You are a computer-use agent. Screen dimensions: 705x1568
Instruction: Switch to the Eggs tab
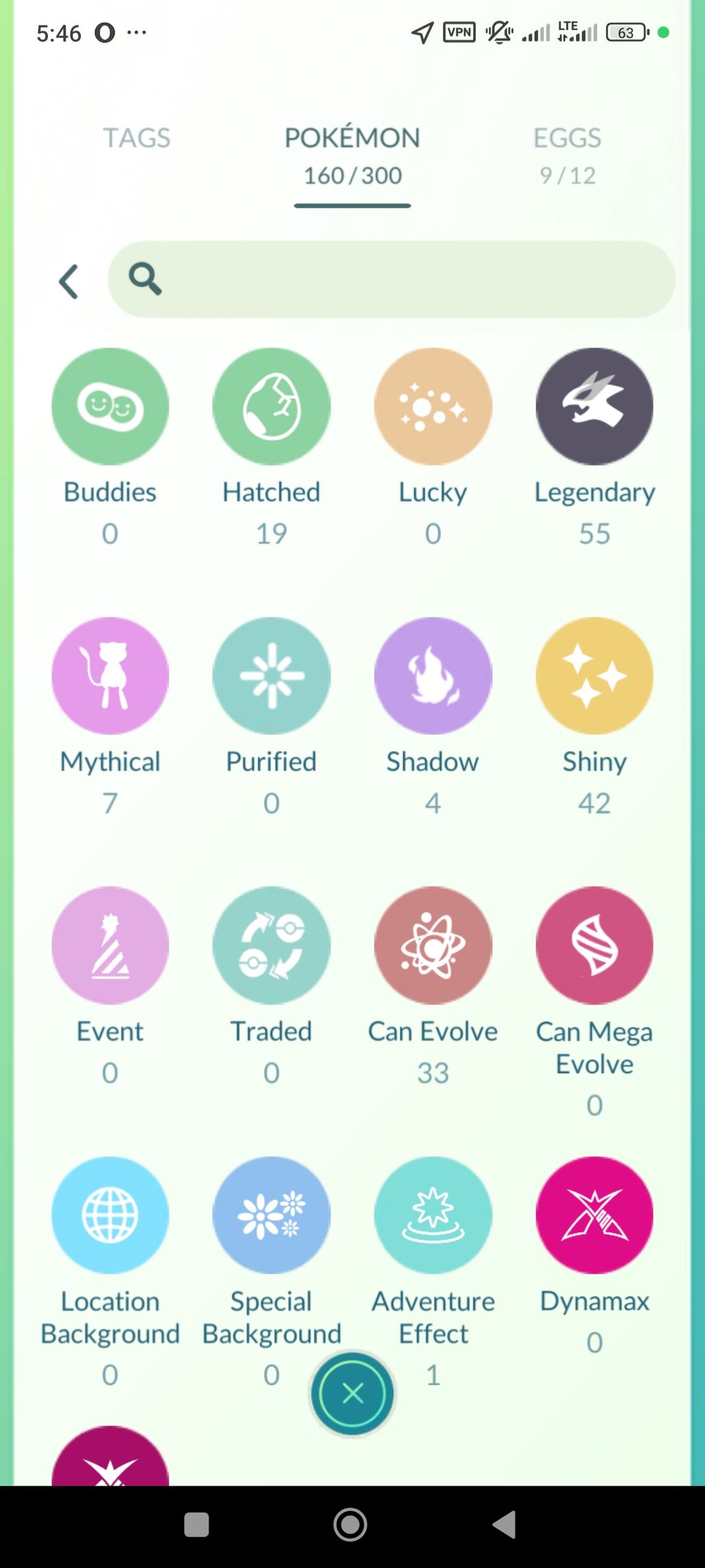coord(567,154)
